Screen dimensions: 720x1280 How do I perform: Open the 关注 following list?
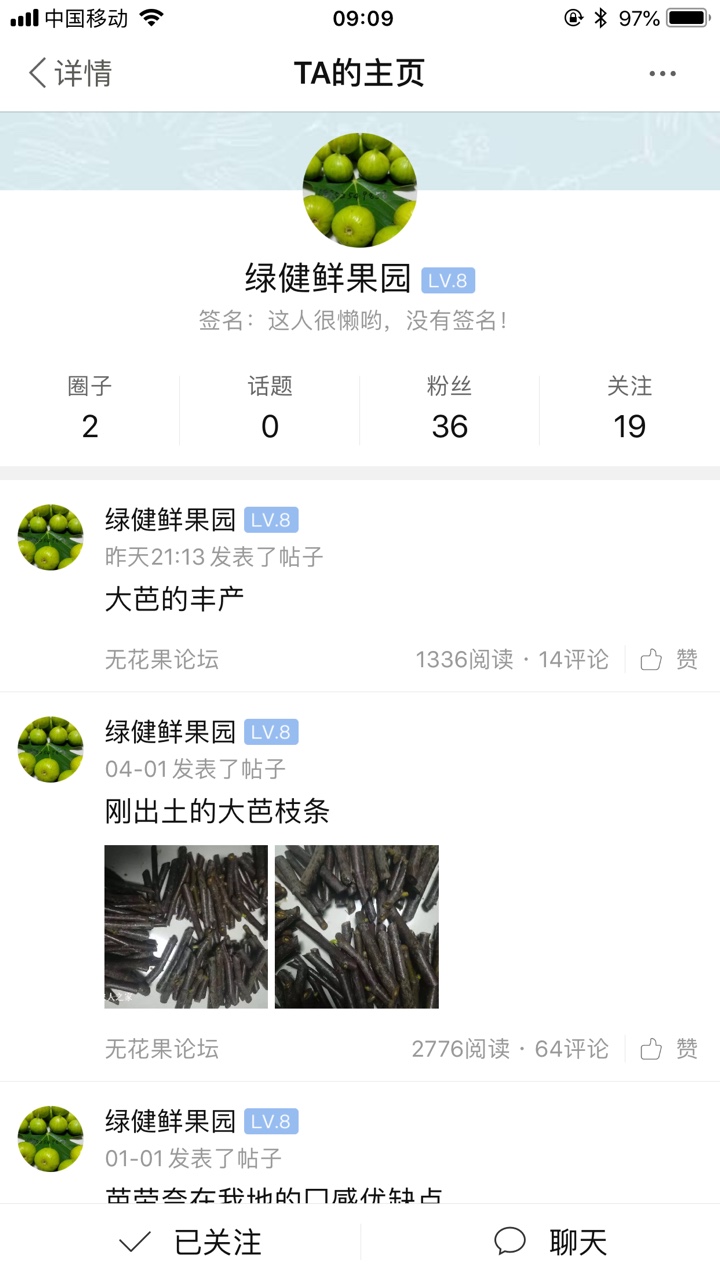pyautogui.click(x=630, y=409)
